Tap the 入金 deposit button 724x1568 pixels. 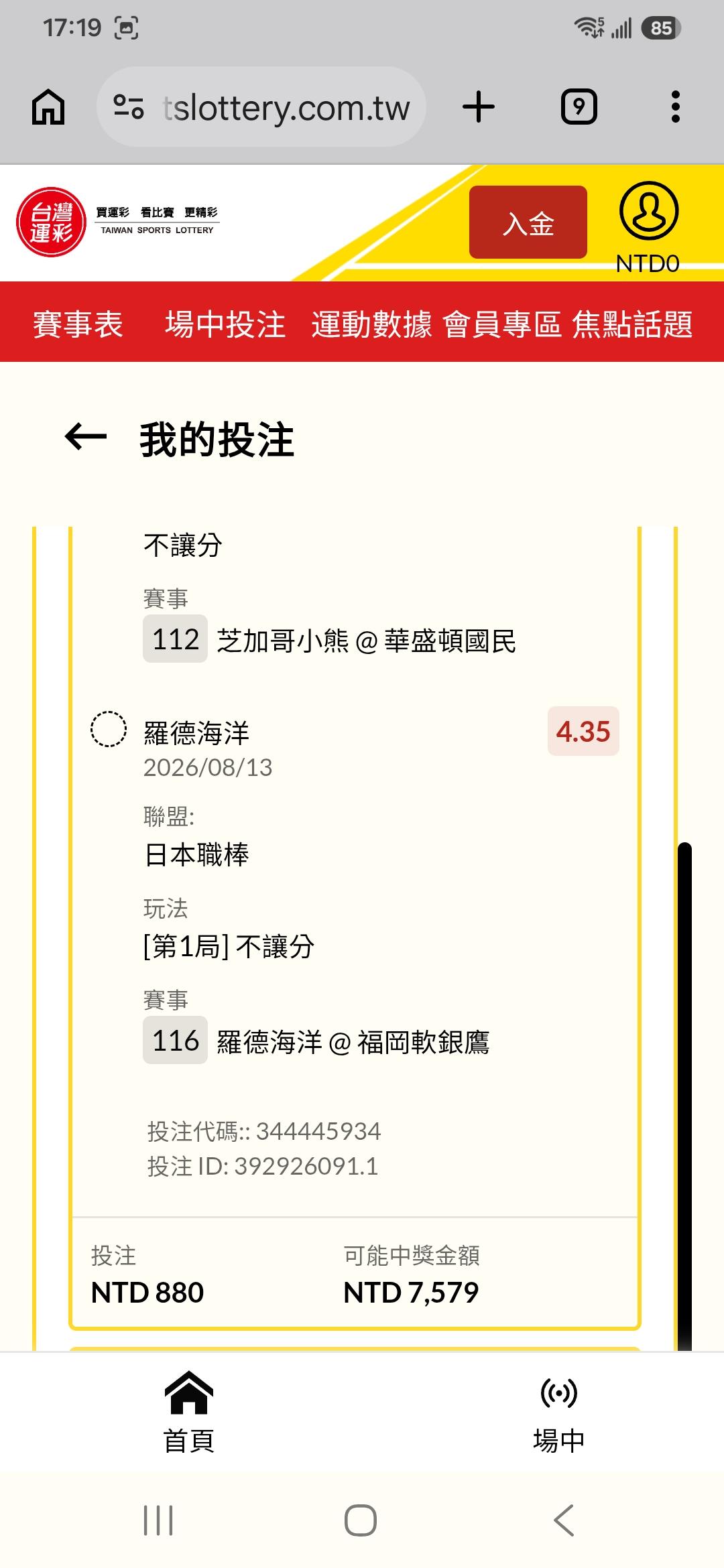pyautogui.click(x=528, y=222)
